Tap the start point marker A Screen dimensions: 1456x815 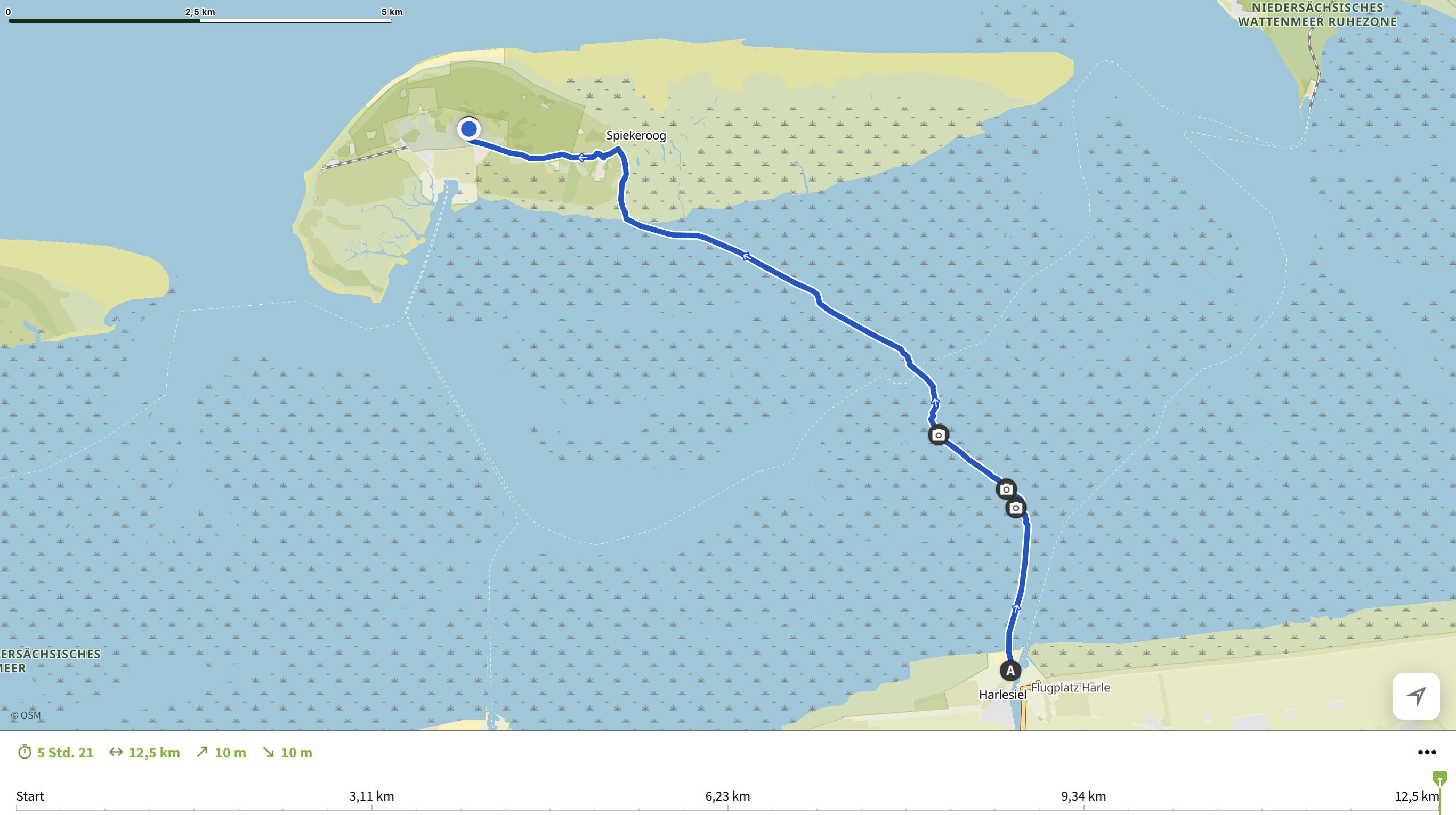1010,671
